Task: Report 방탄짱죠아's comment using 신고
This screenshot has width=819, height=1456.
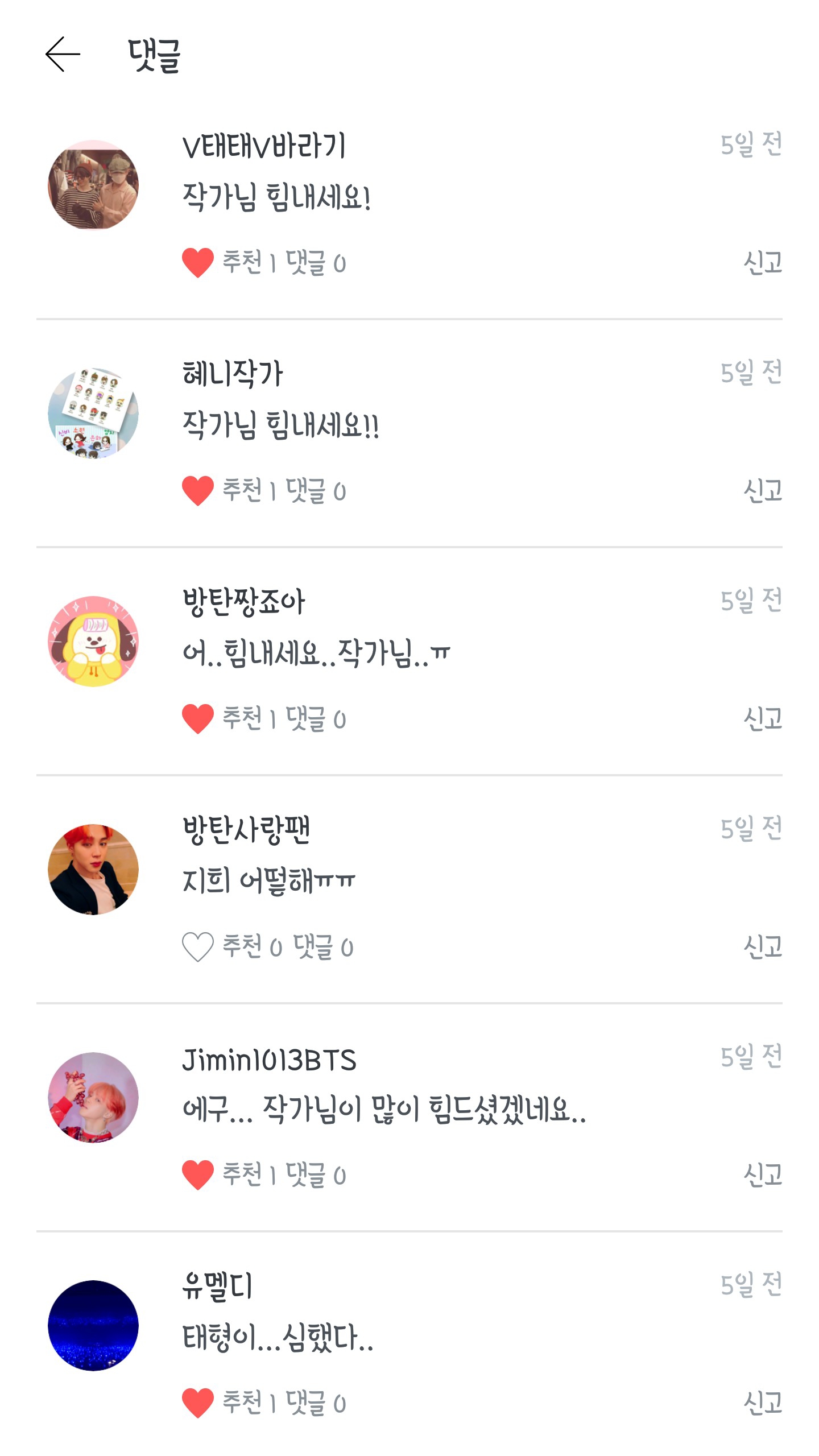Action: click(x=762, y=718)
